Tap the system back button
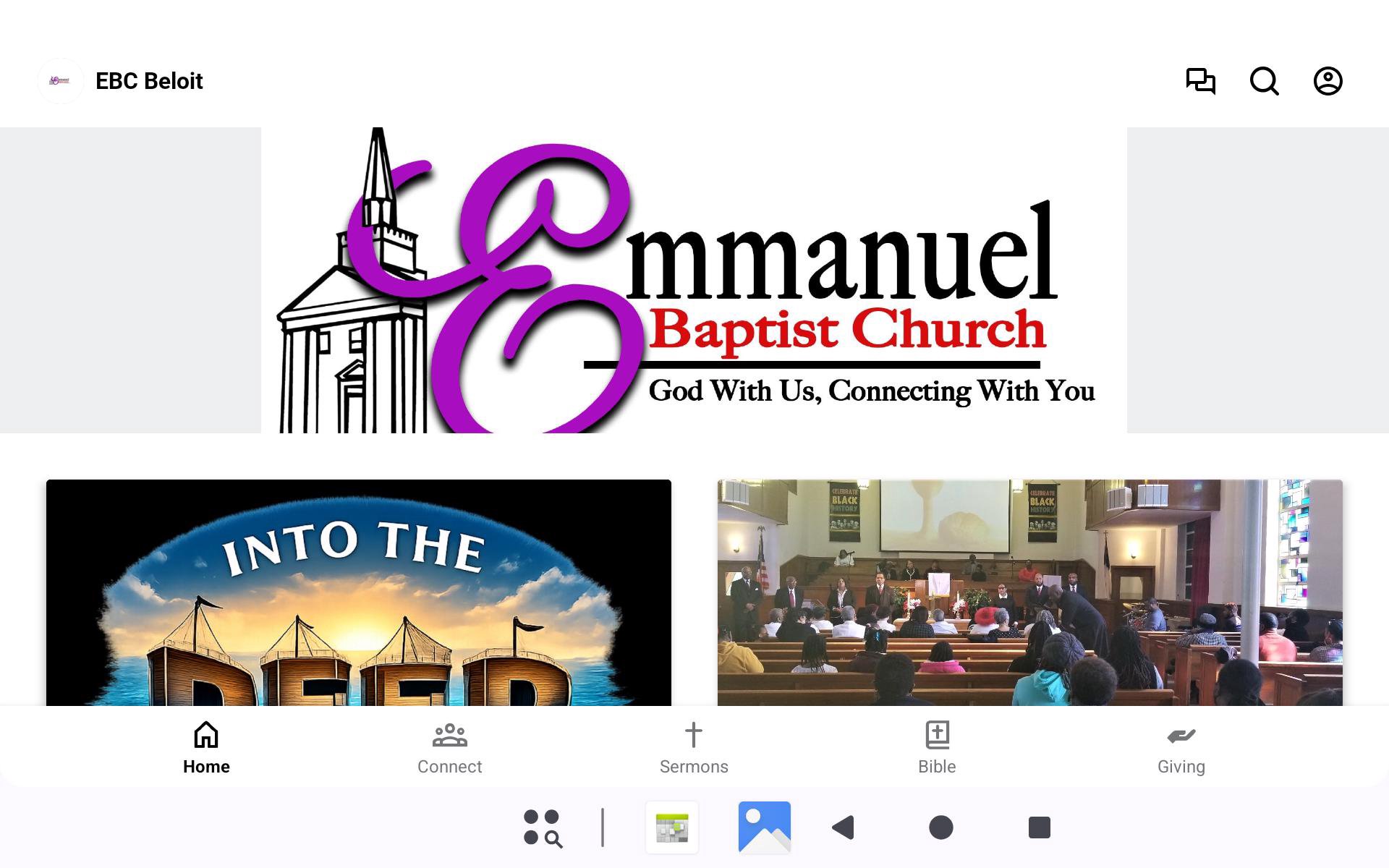1389x868 pixels. coord(844,827)
